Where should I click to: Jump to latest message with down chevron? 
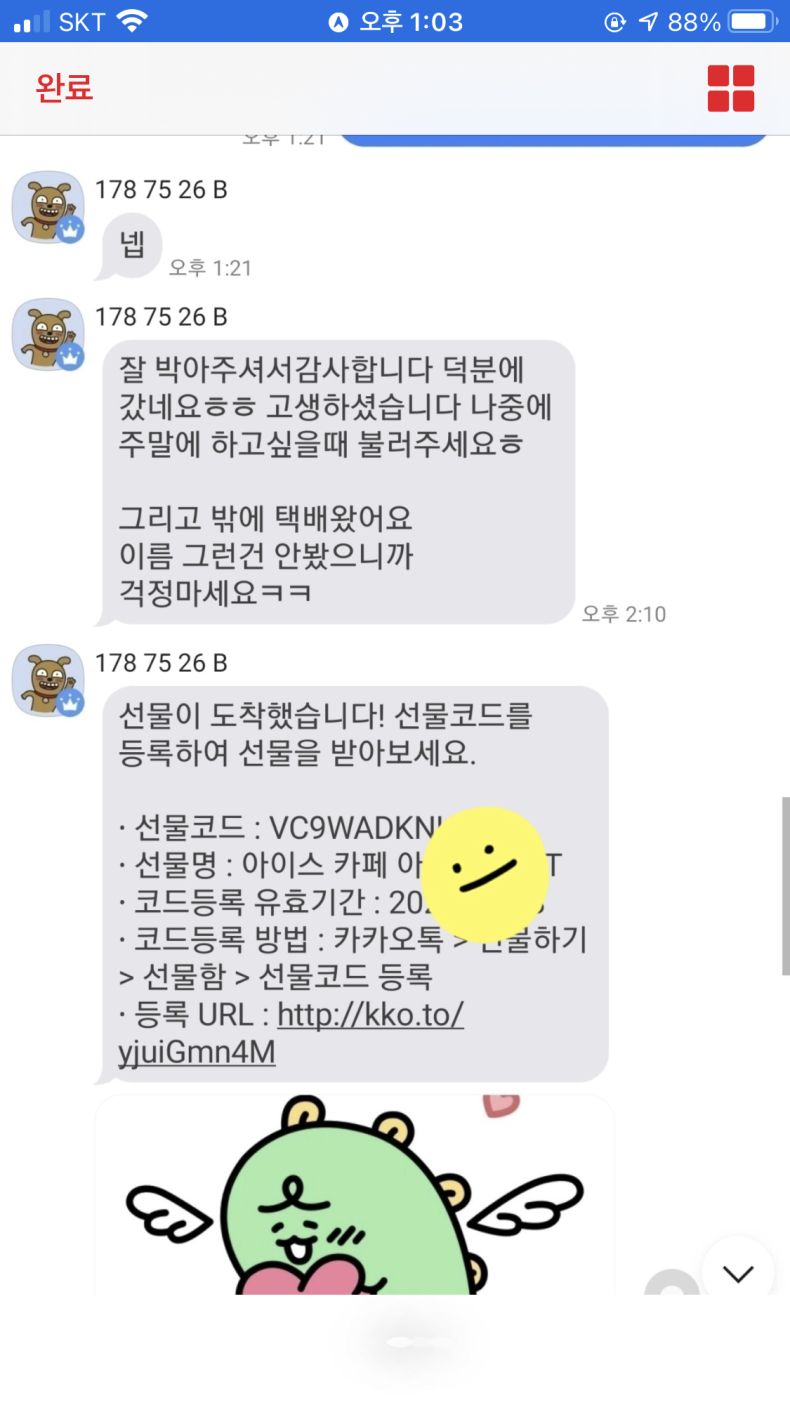(x=738, y=1272)
